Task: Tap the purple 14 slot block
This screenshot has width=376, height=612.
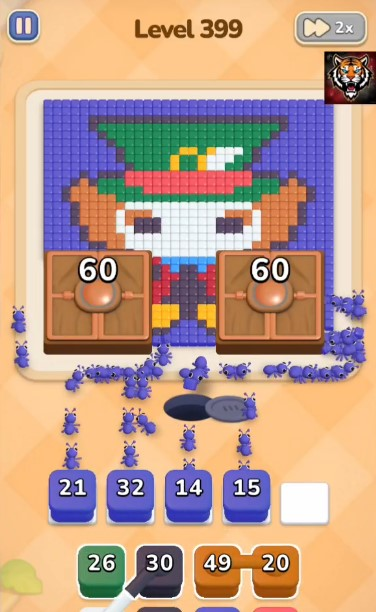Action: pos(189,496)
